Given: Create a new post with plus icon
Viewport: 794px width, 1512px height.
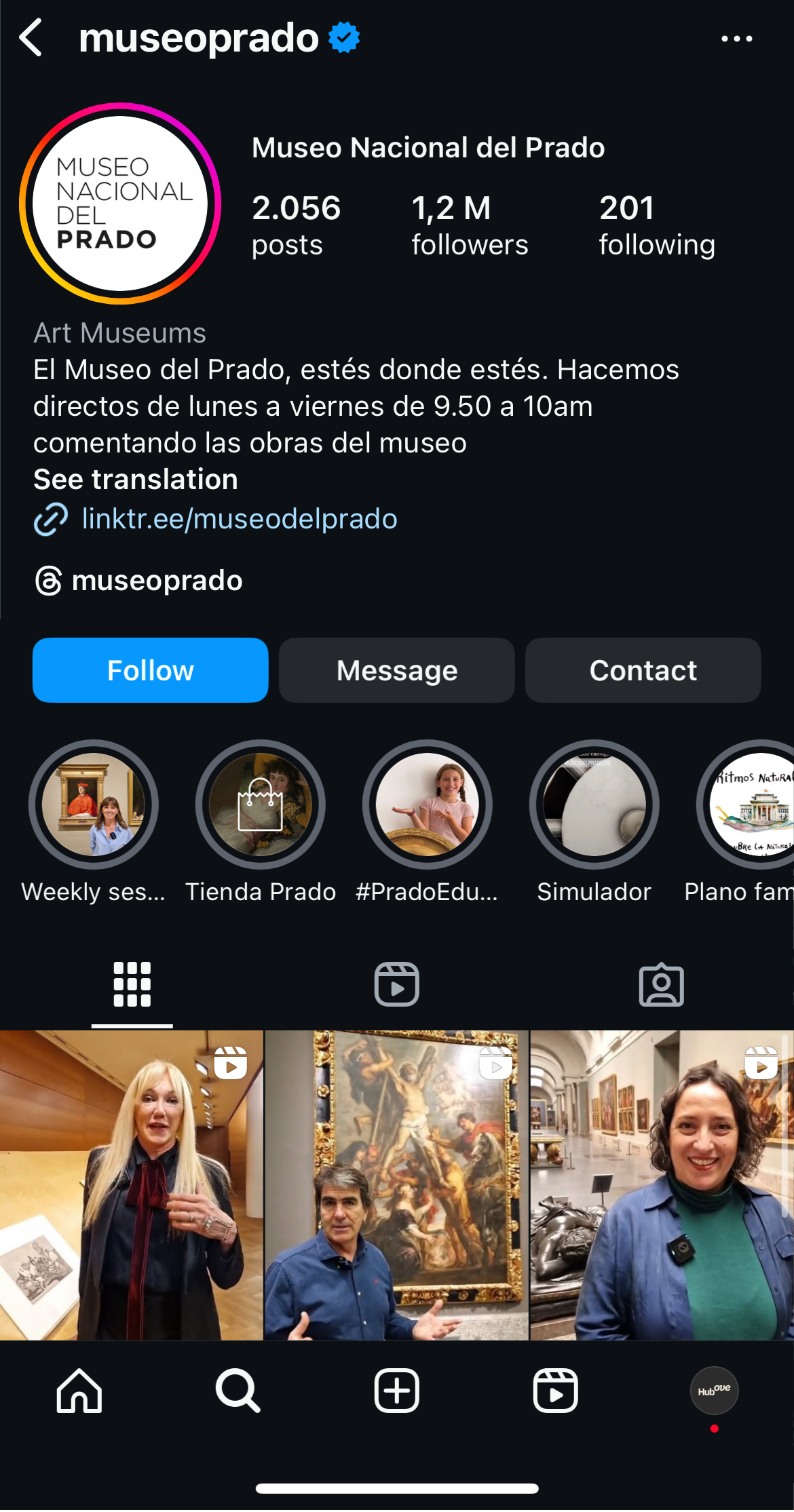Looking at the screenshot, I should coord(397,1391).
